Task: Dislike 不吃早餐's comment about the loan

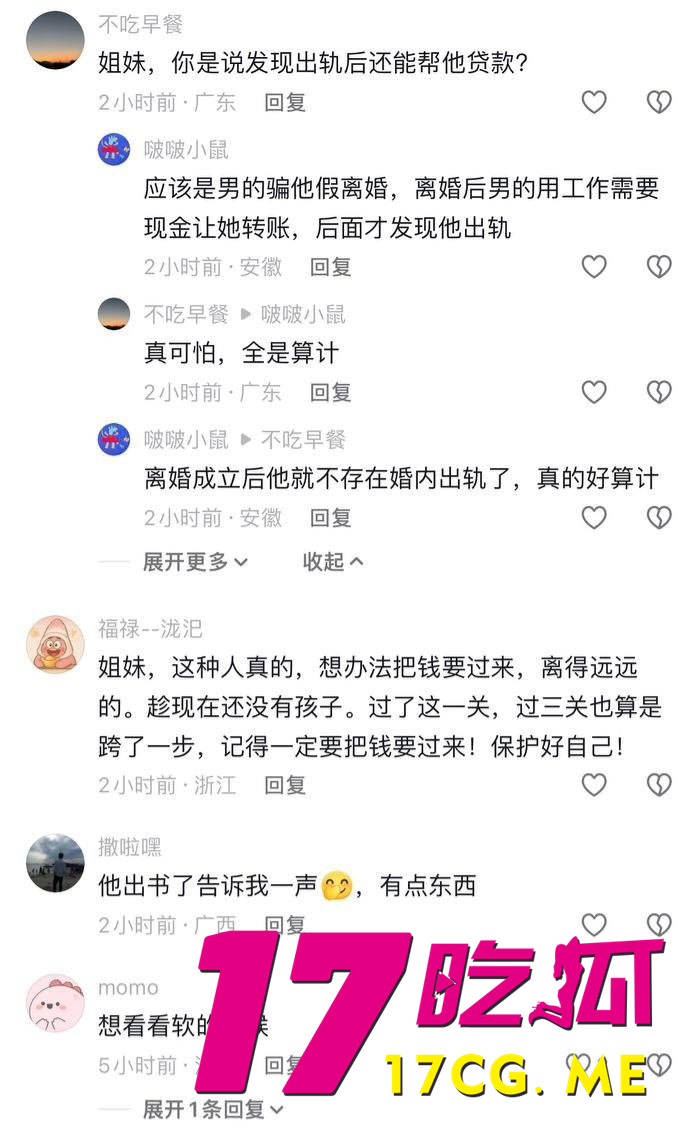Action: 658,102
